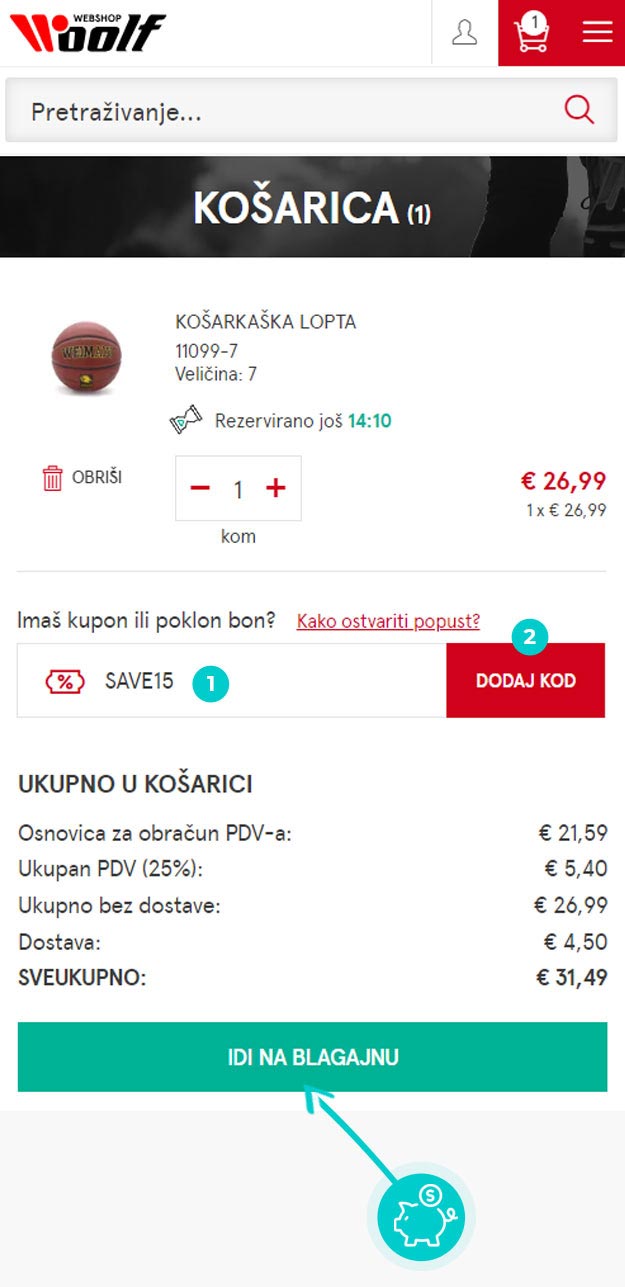Open the user account icon
Image resolution: width=625 pixels, height=1287 pixels.
pos(464,33)
